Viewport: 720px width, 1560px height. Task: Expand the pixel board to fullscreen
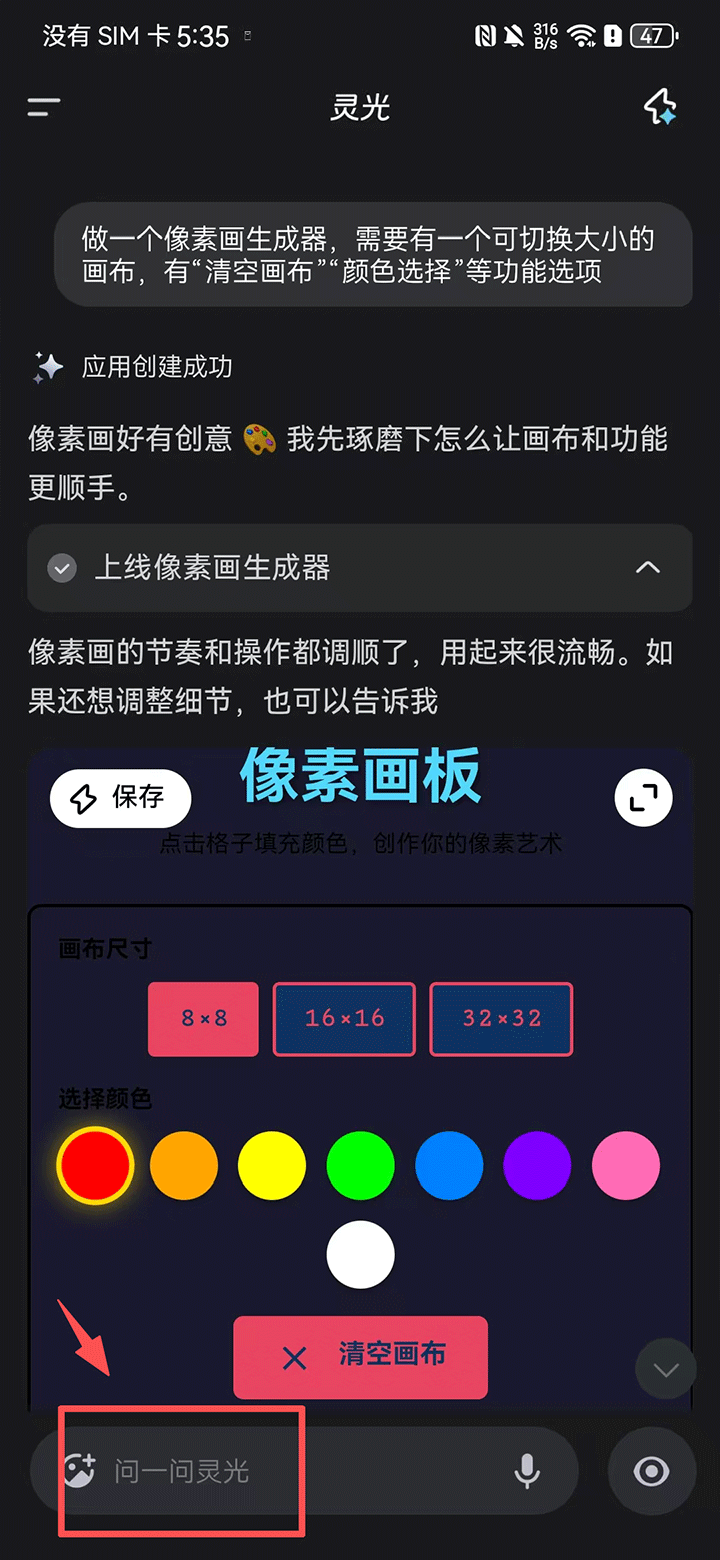[x=643, y=798]
